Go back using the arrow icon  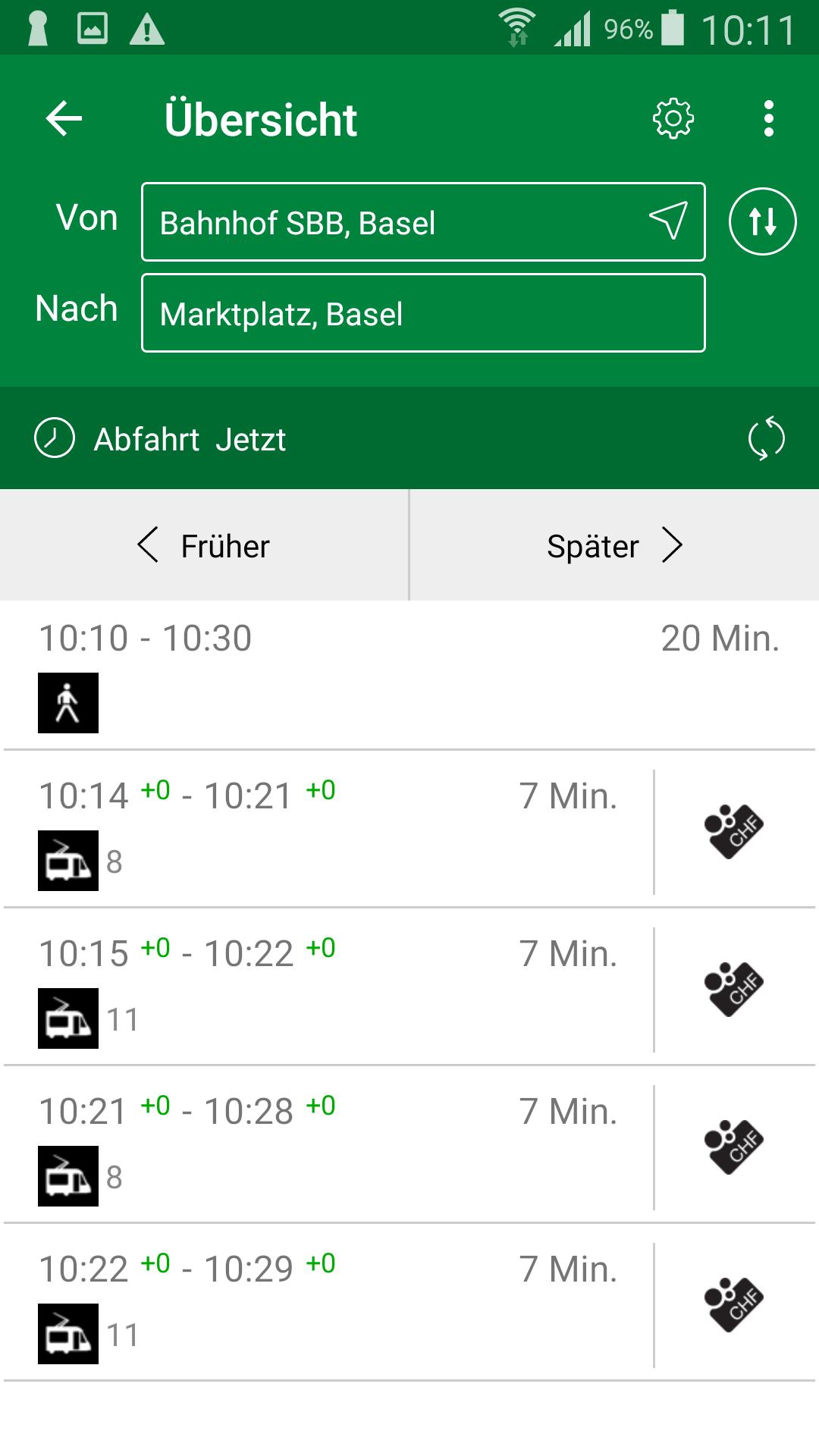point(64,119)
